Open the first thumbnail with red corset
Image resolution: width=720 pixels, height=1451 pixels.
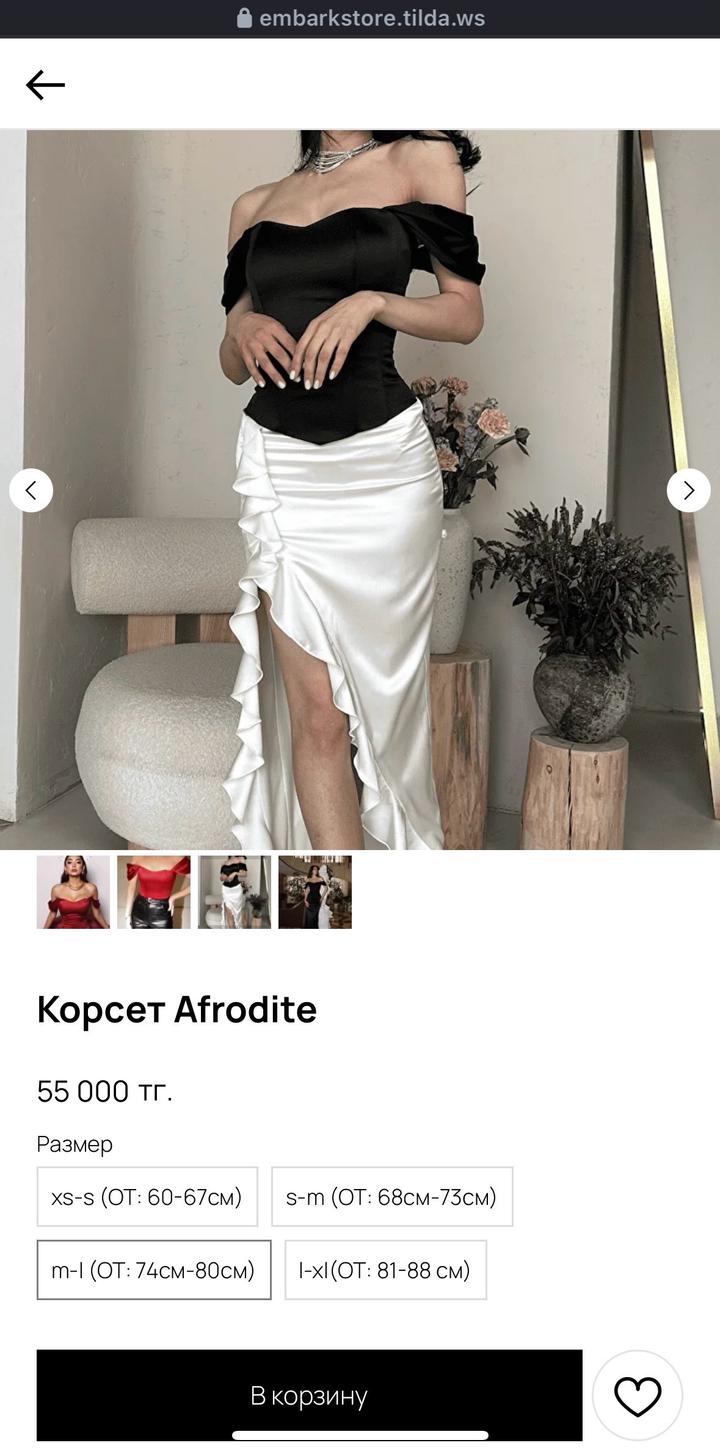(x=73, y=892)
